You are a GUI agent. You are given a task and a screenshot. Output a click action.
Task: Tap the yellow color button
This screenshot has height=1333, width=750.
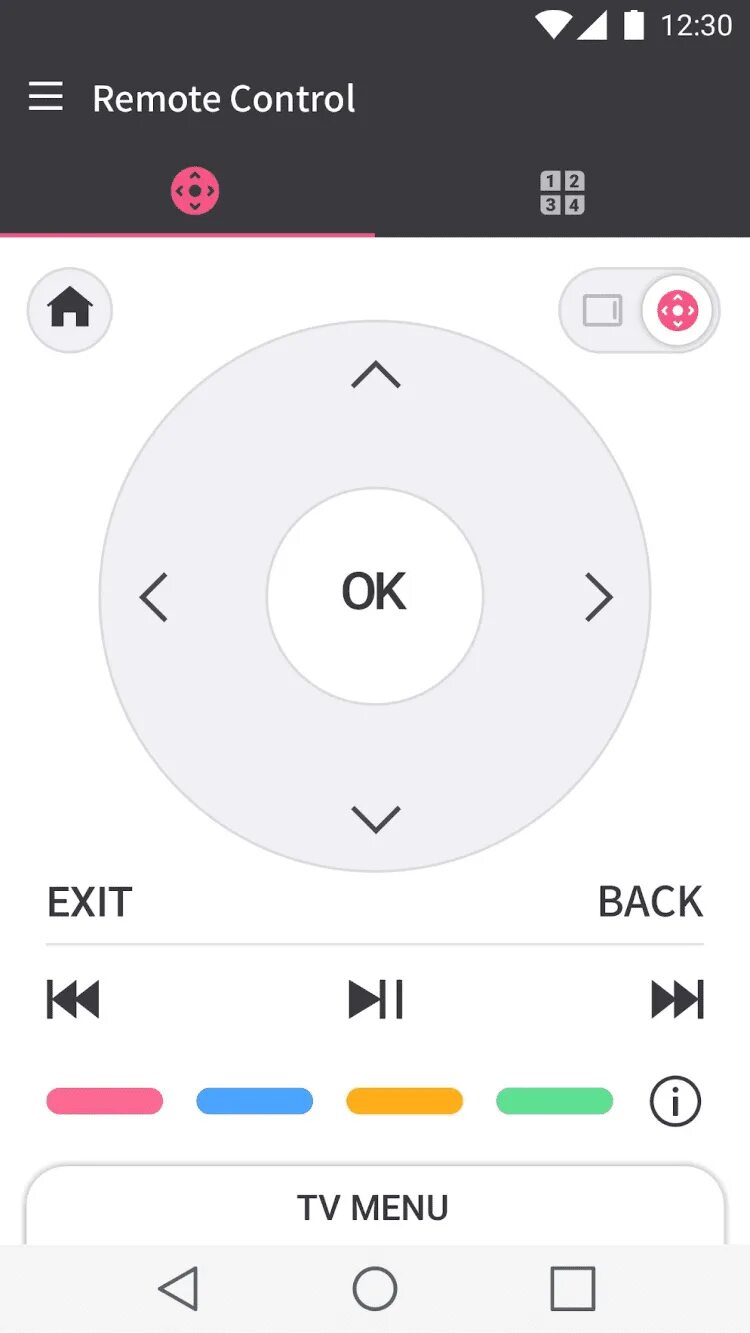click(404, 1101)
